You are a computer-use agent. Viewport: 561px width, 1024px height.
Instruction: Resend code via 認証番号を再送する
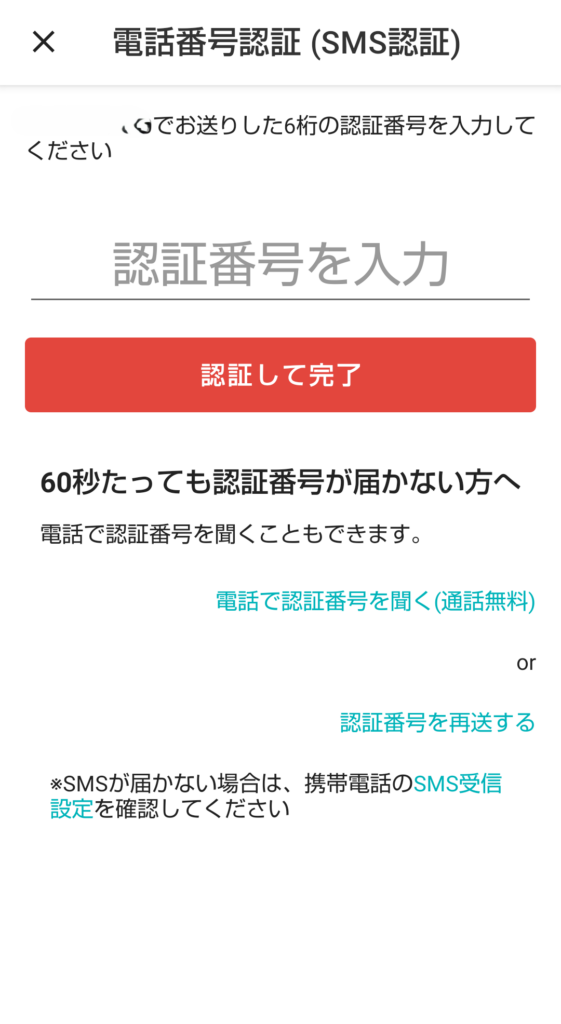click(x=438, y=722)
